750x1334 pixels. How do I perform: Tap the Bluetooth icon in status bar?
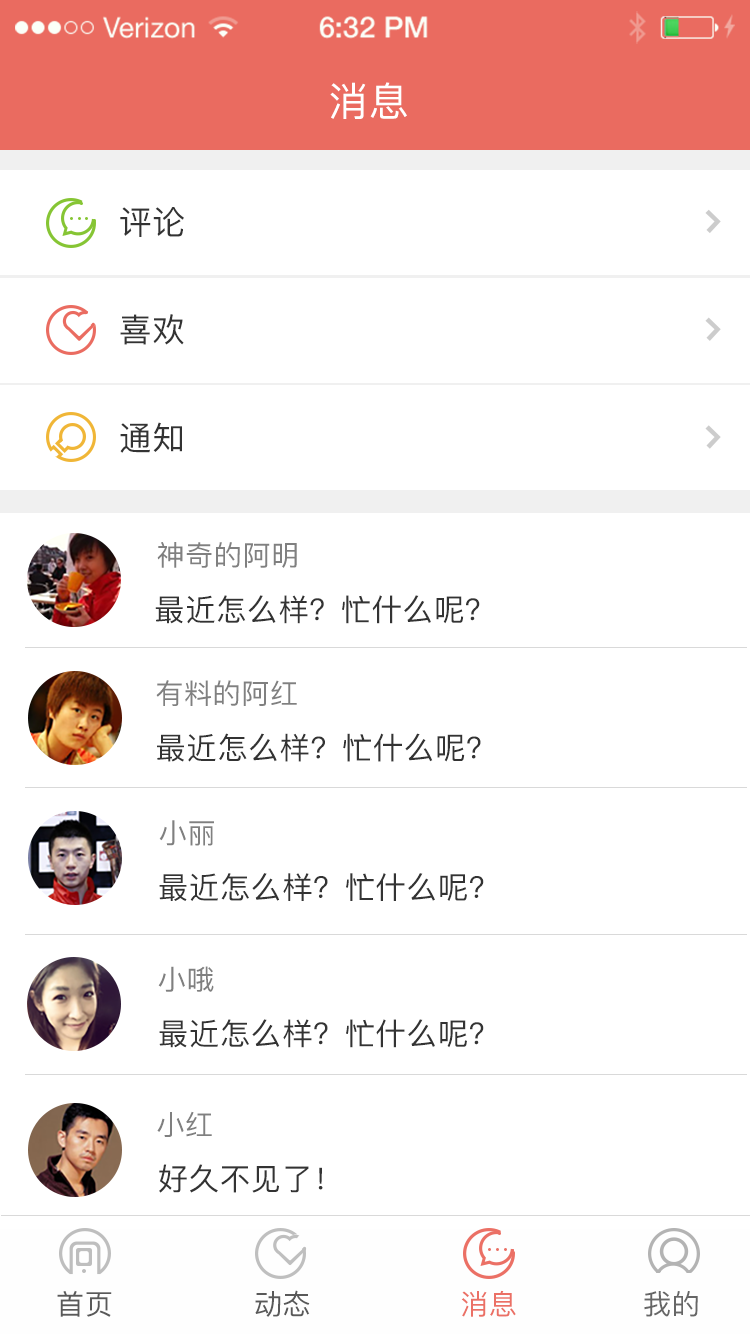(640, 28)
